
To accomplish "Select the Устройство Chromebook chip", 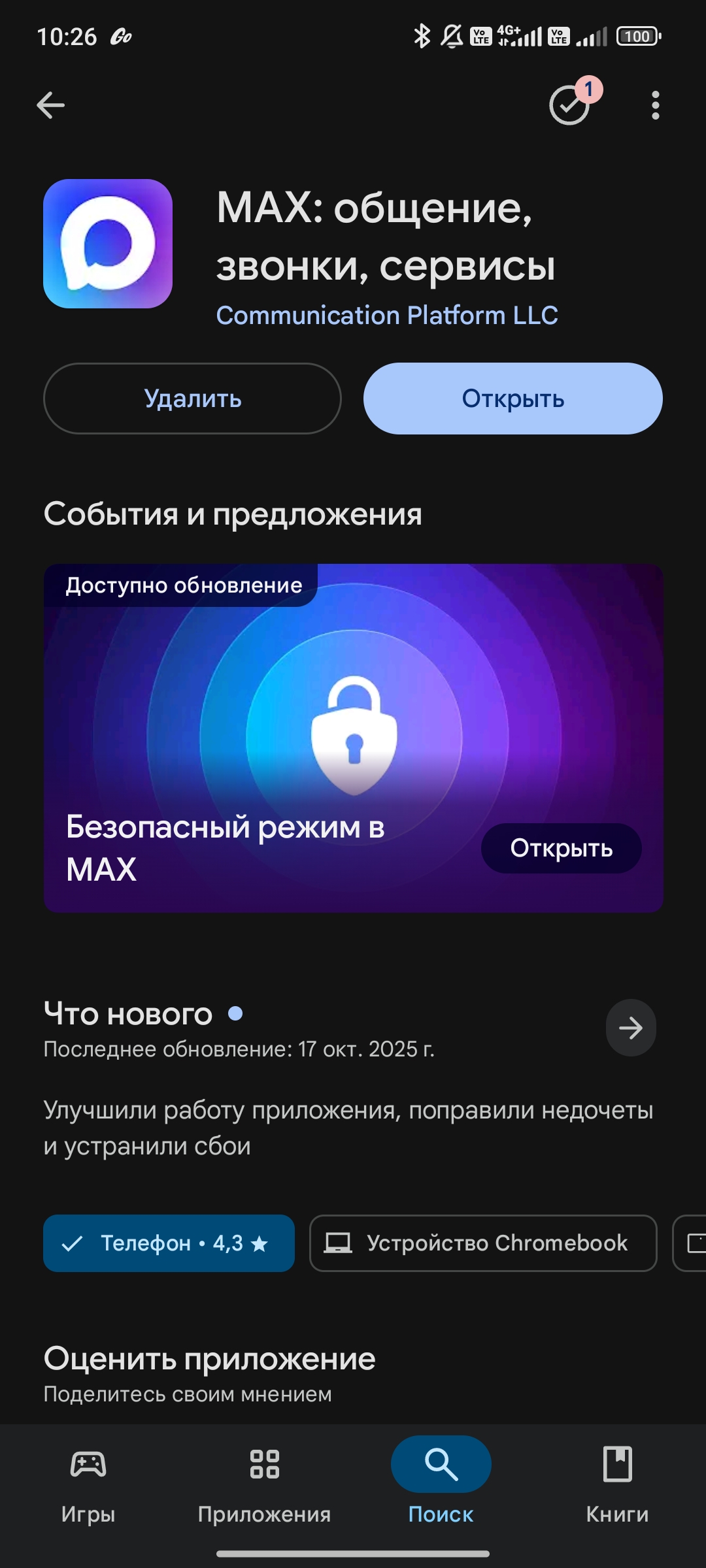I will tap(482, 1243).
